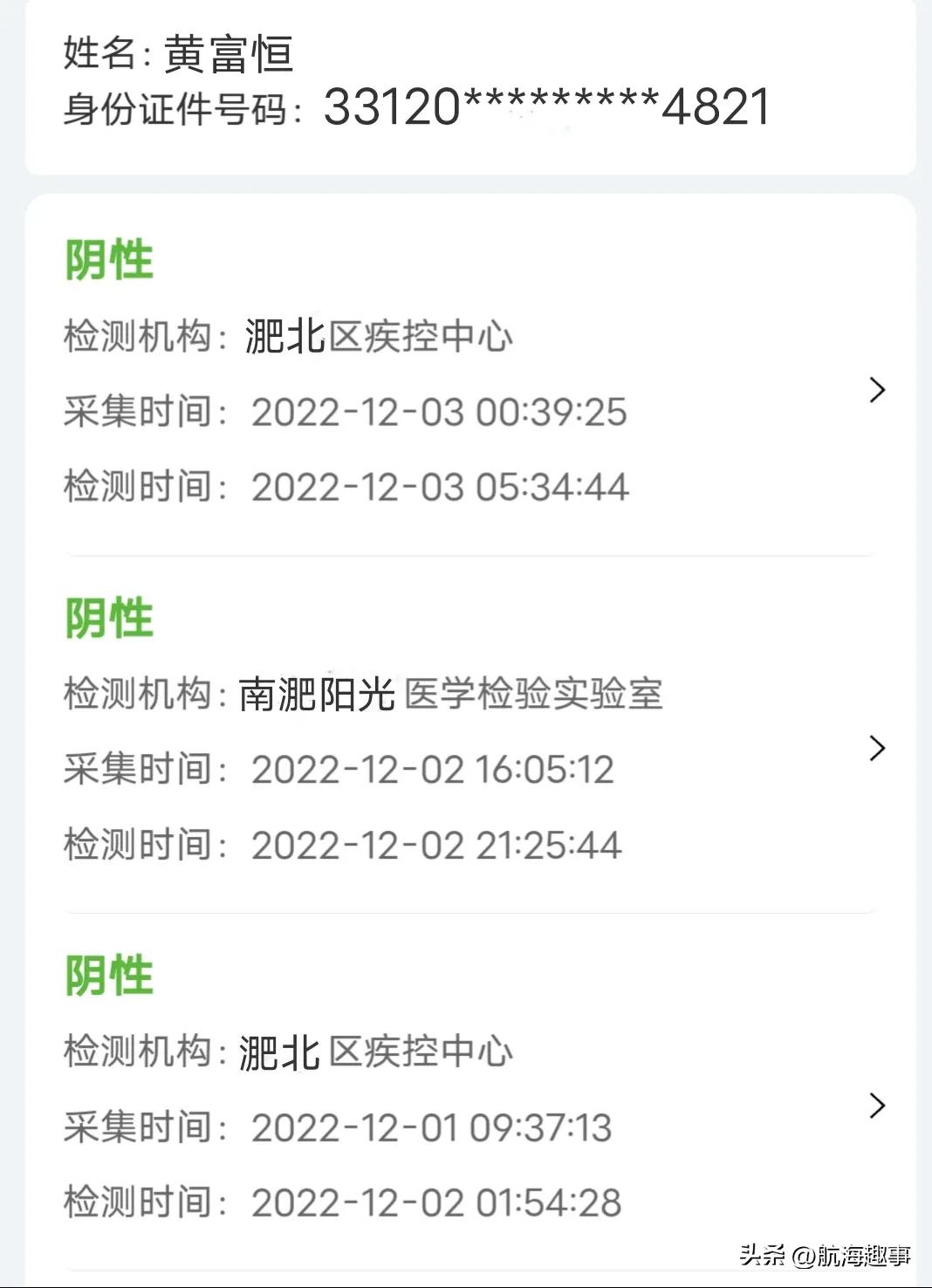Expand the third test record chevron

click(x=877, y=1106)
